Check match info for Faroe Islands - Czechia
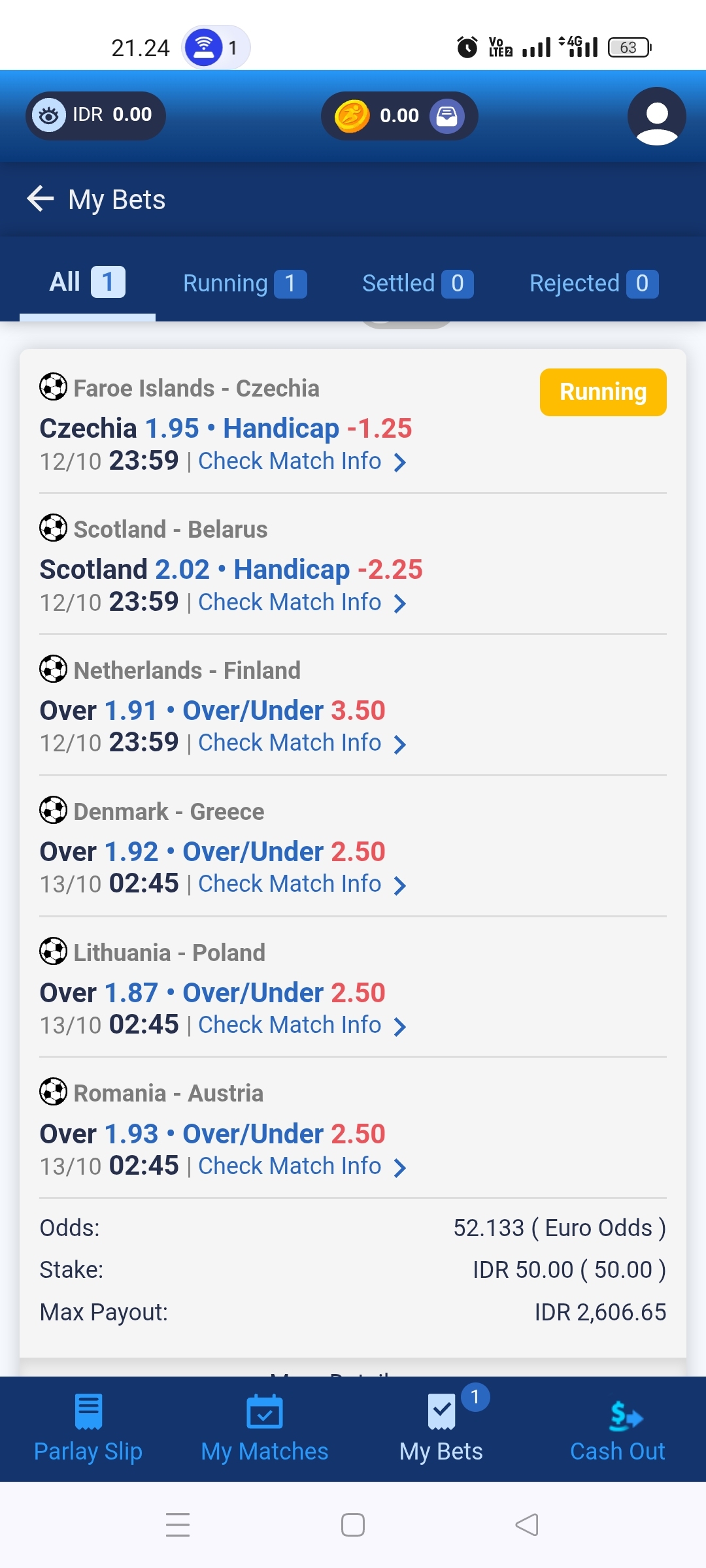The width and height of the screenshot is (706, 1568). (x=301, y=461)
